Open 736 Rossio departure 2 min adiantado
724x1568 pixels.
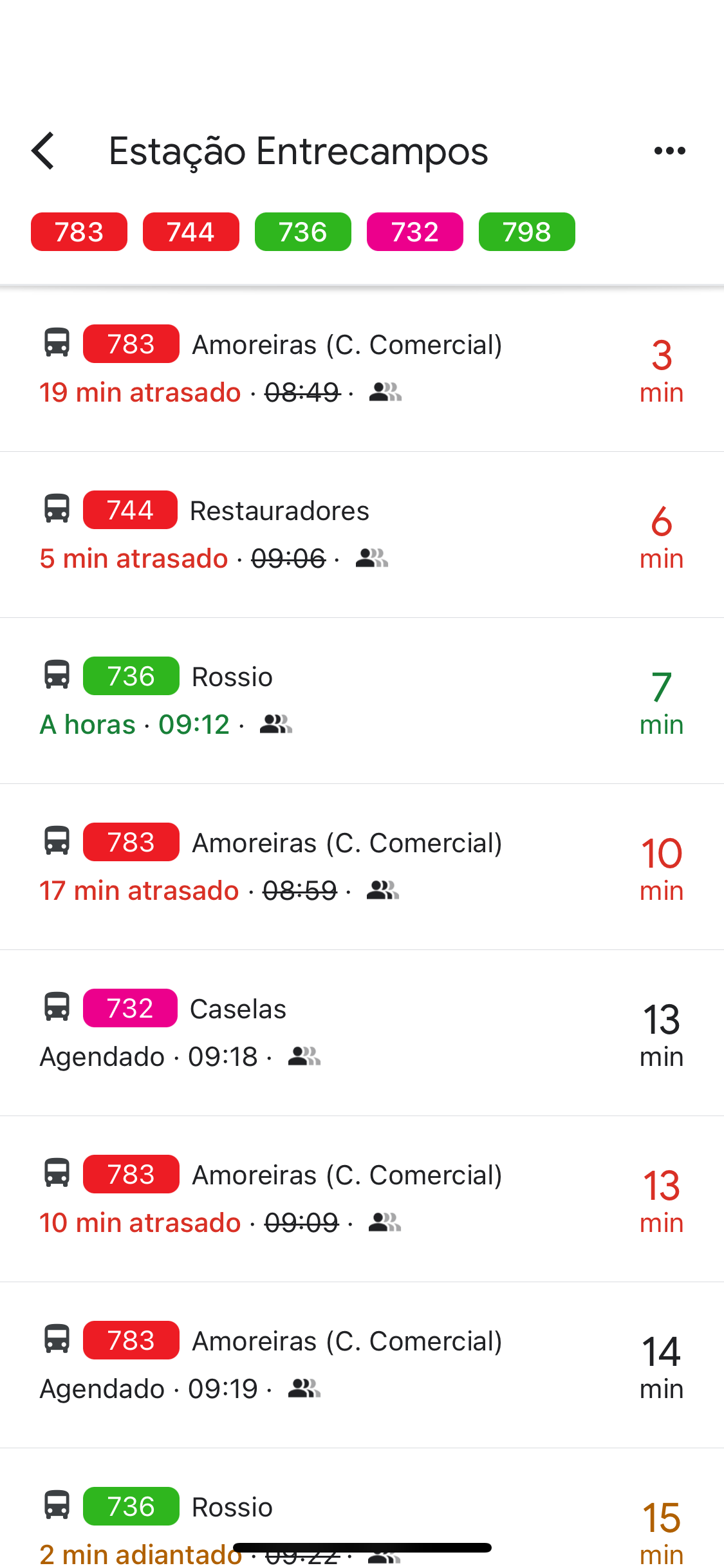362,1509
